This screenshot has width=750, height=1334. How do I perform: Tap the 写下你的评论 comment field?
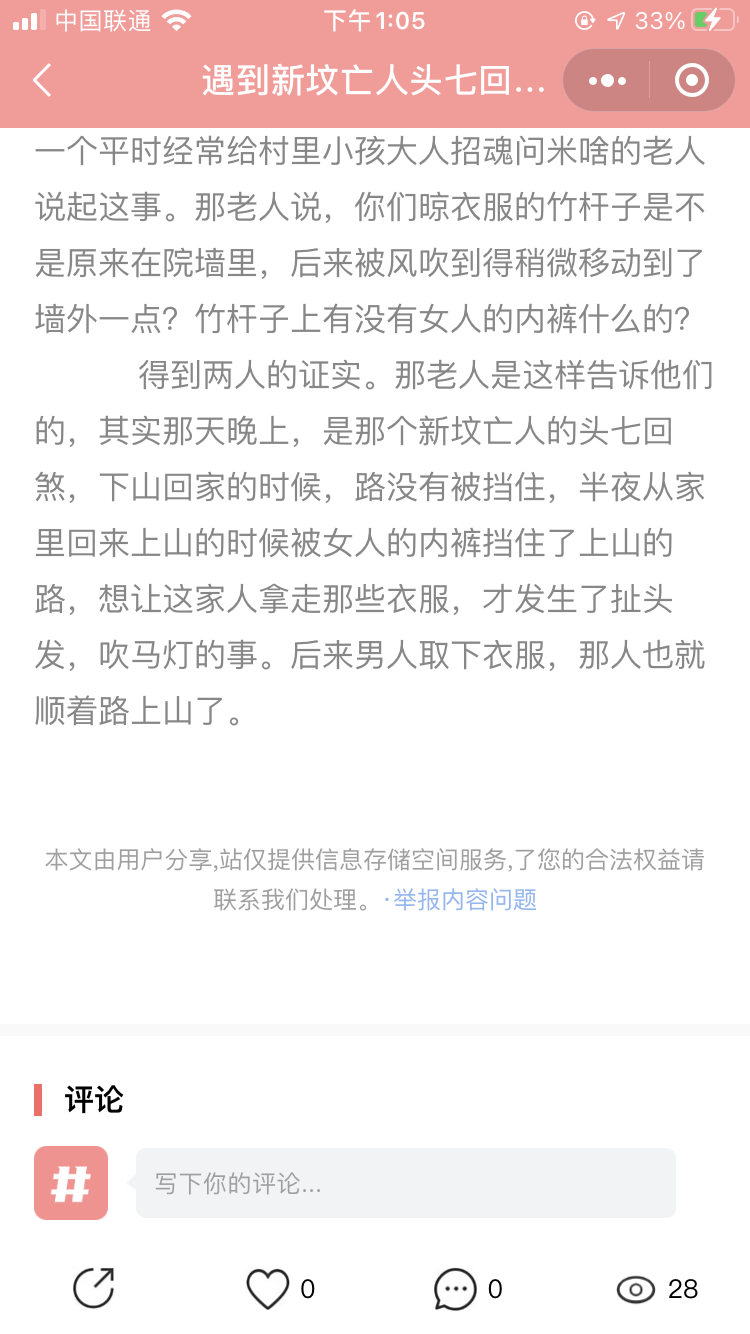point(406,1183)
